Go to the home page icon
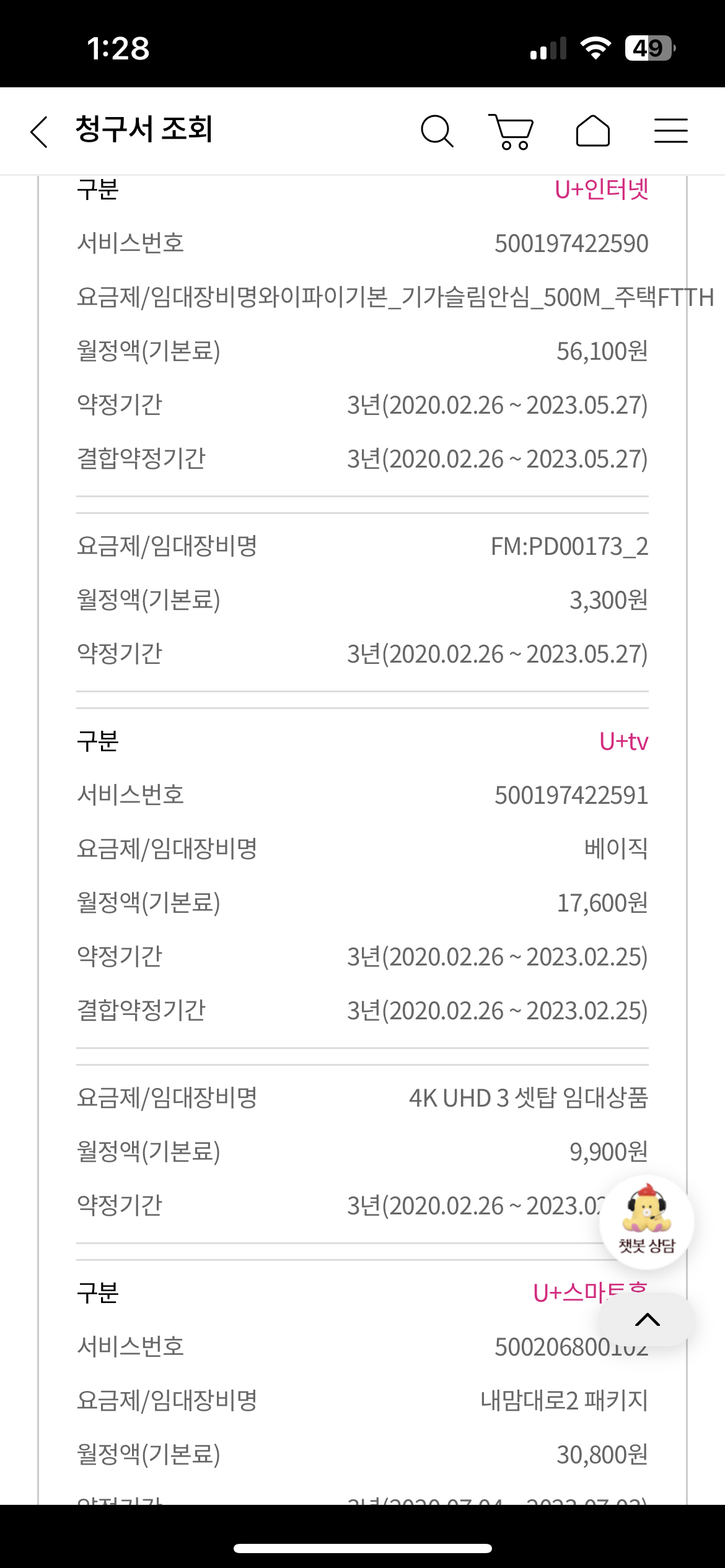725x1568 pixels. click(592, 131)
